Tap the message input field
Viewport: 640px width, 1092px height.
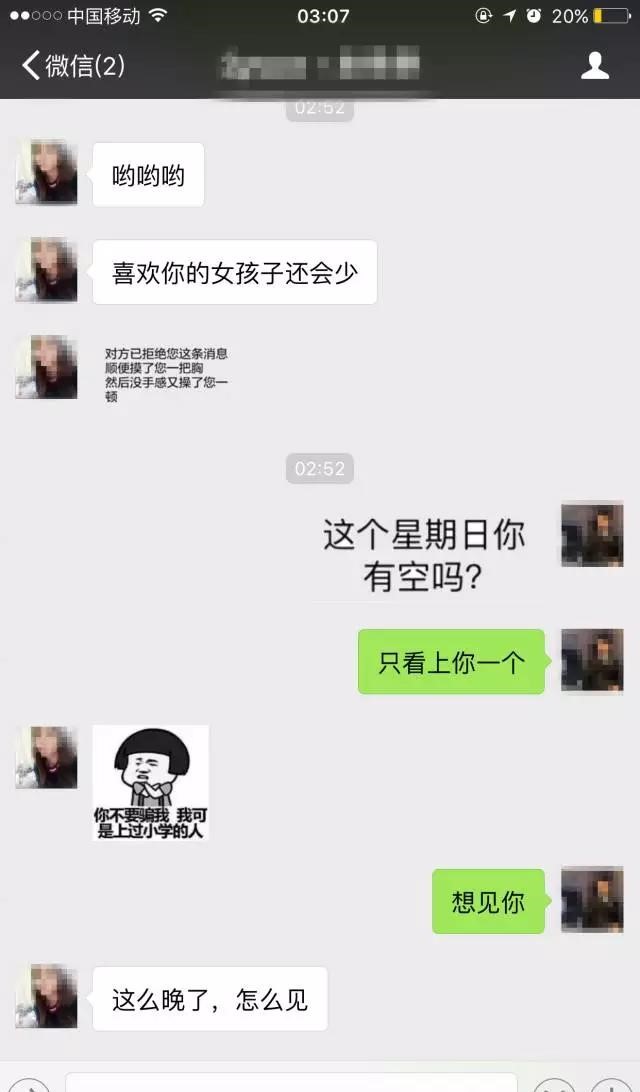coord(290,1083)
